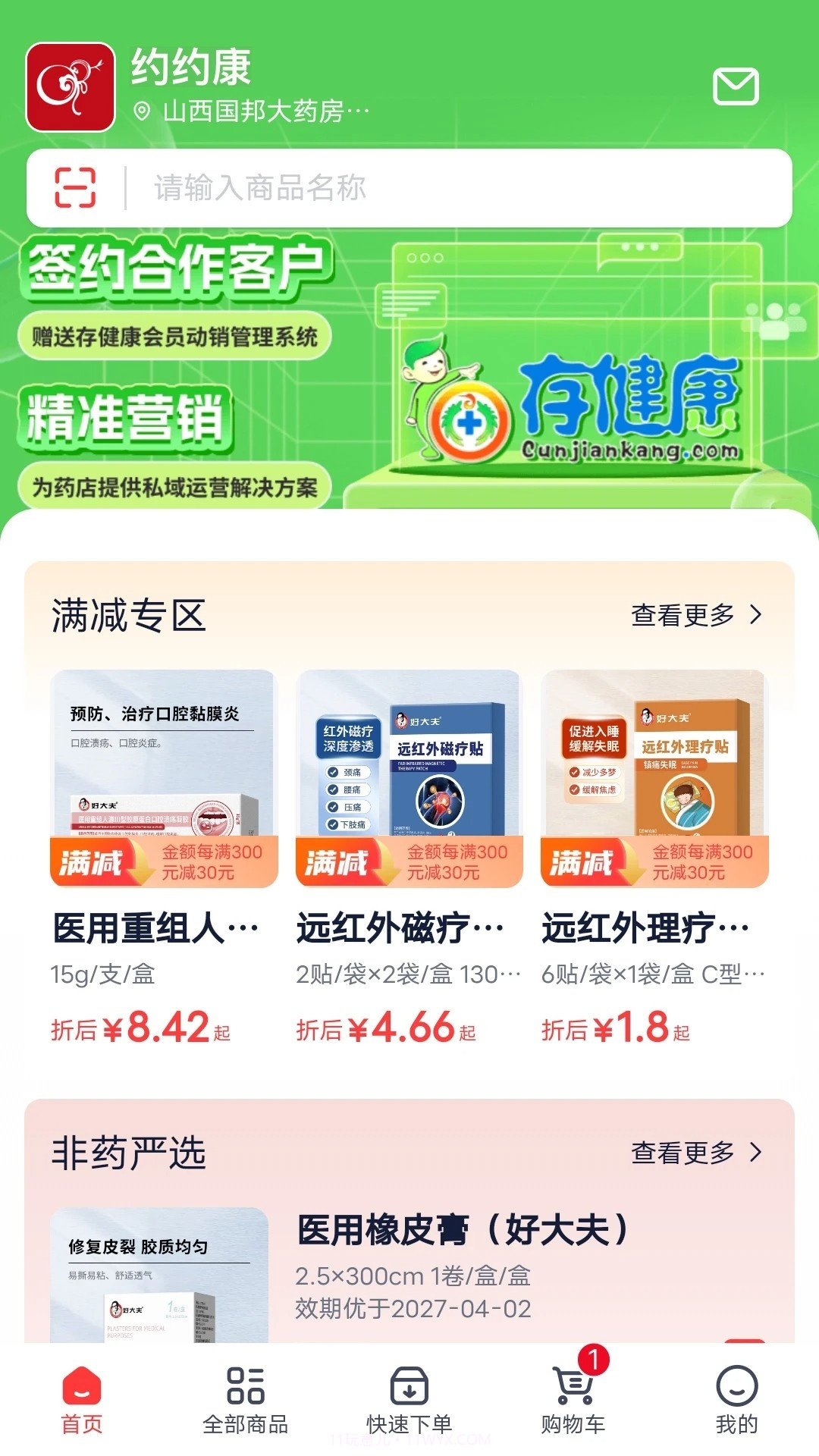This screenshot has width=819, height=1456.
Task: Expand 非药严选 via its right chevron
Action: pos(755,1151)
